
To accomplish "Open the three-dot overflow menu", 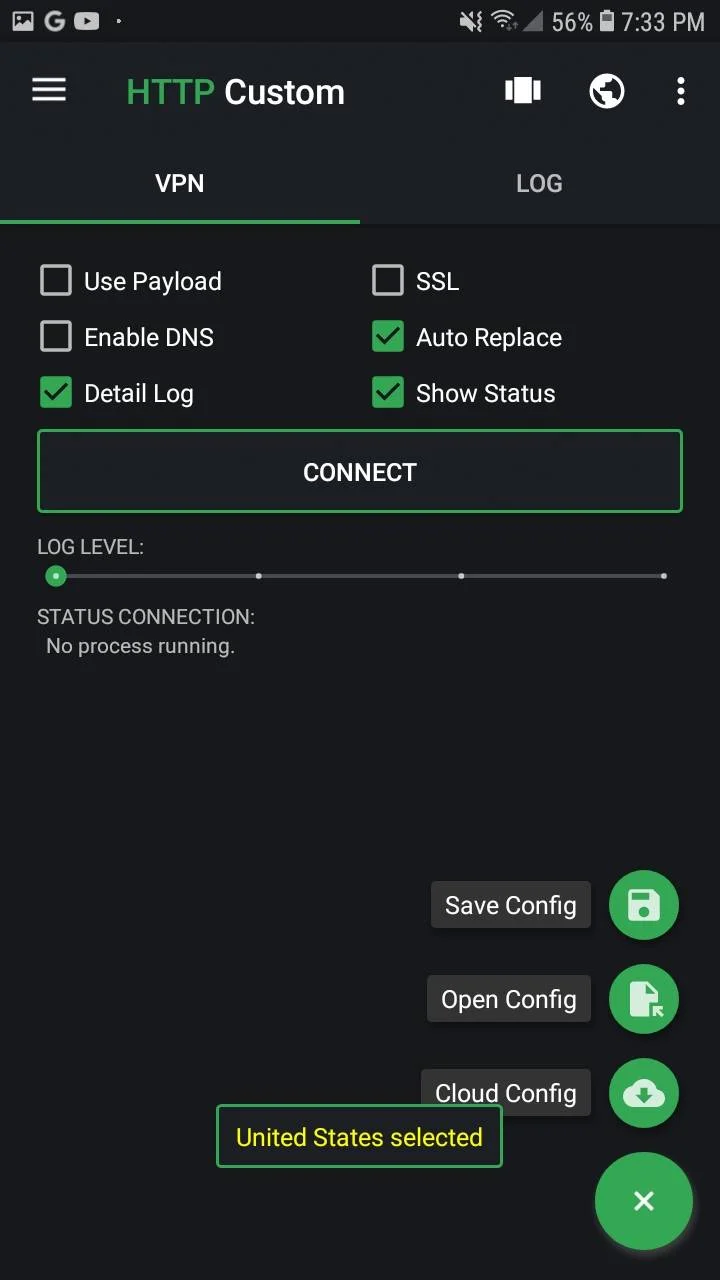I will (681, 91).
